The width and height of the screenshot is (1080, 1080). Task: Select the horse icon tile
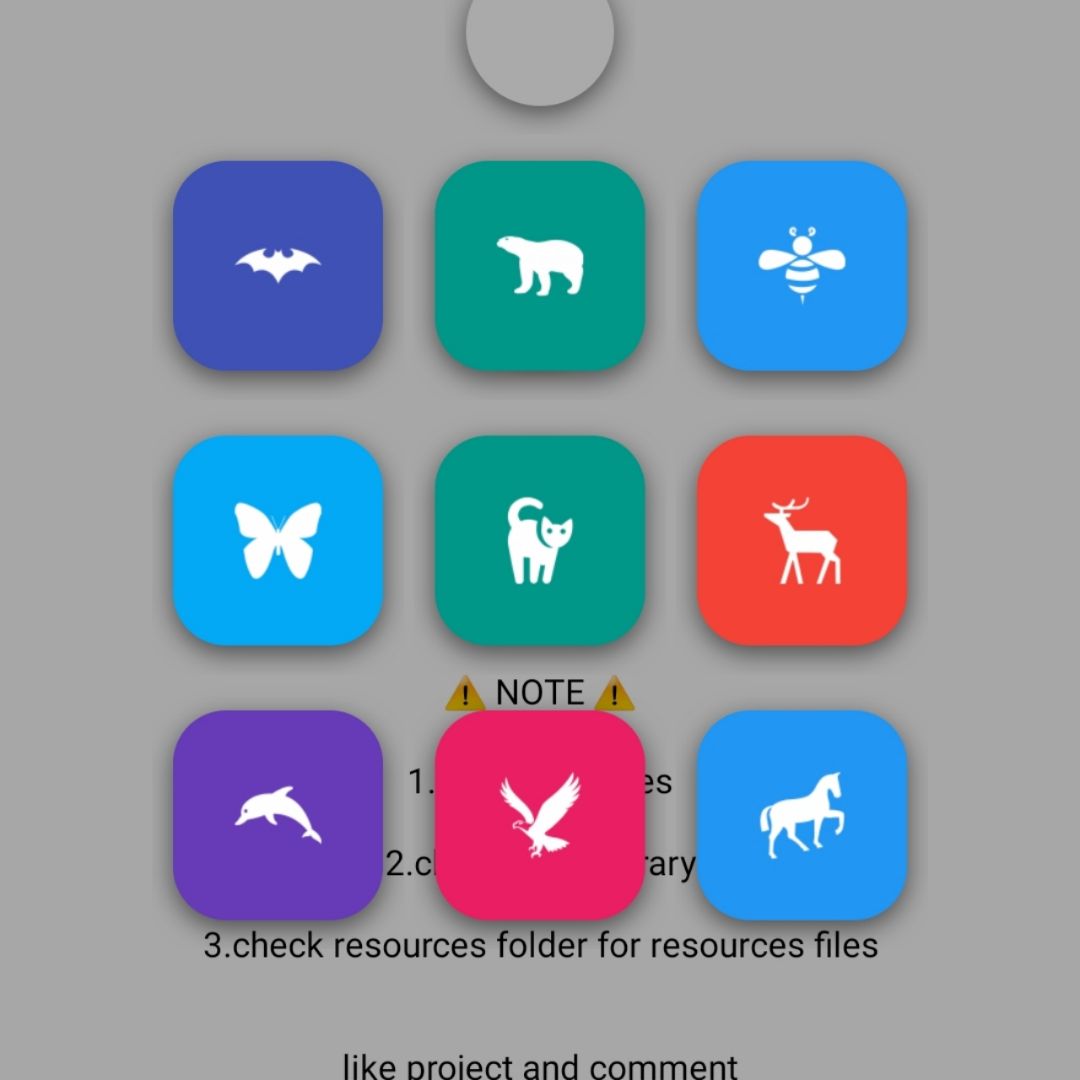point(801,814)
